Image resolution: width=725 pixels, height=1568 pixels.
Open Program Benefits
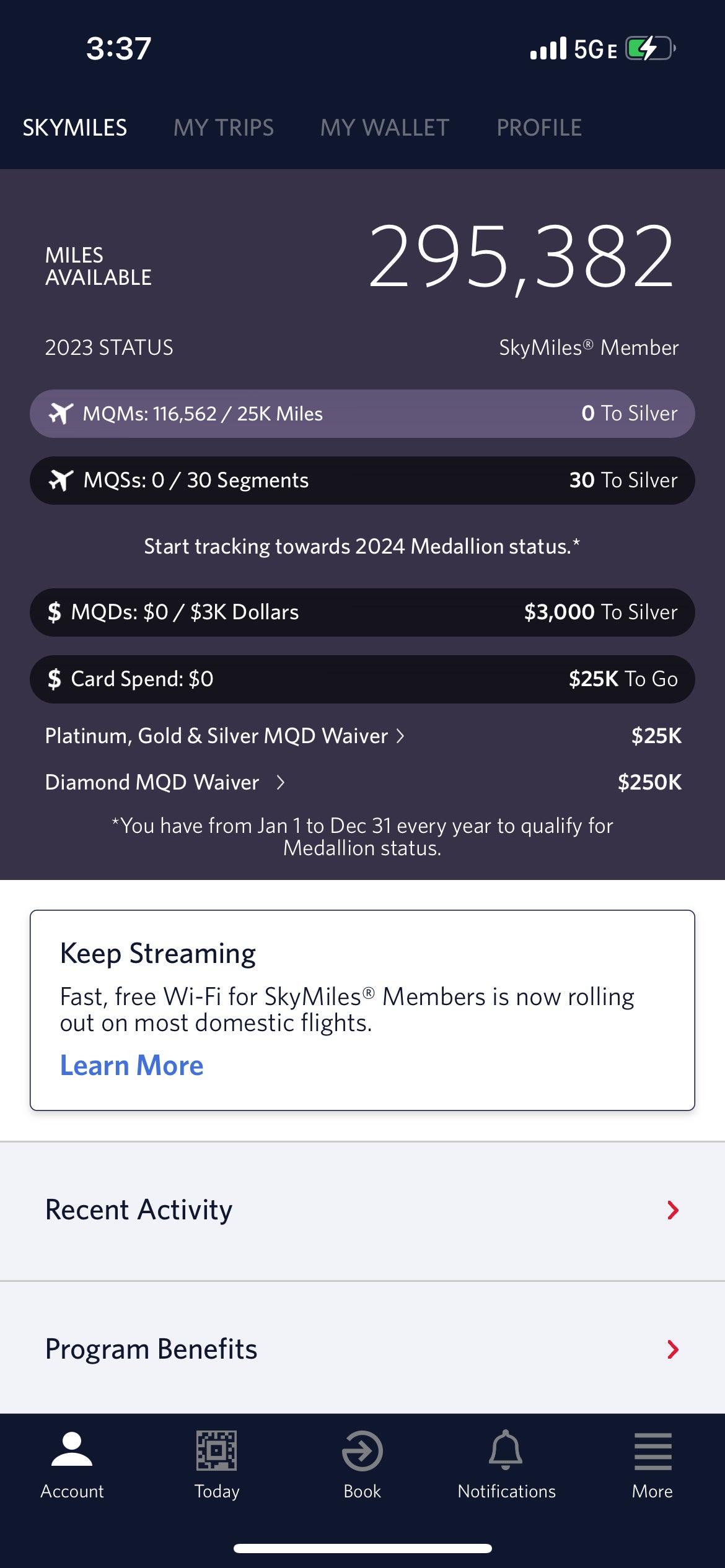[362, 1349]
